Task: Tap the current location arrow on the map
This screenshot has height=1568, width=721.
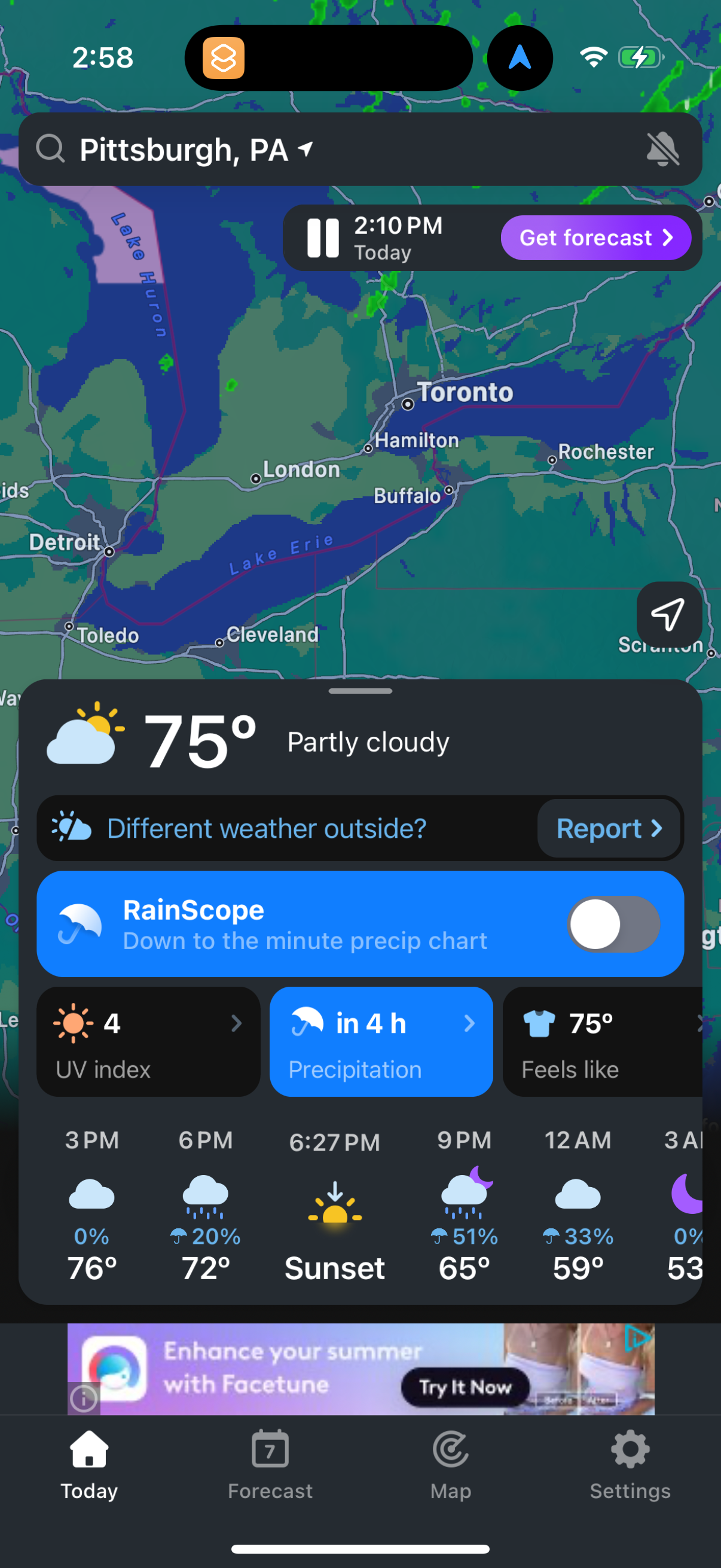Action: point(669,615)
